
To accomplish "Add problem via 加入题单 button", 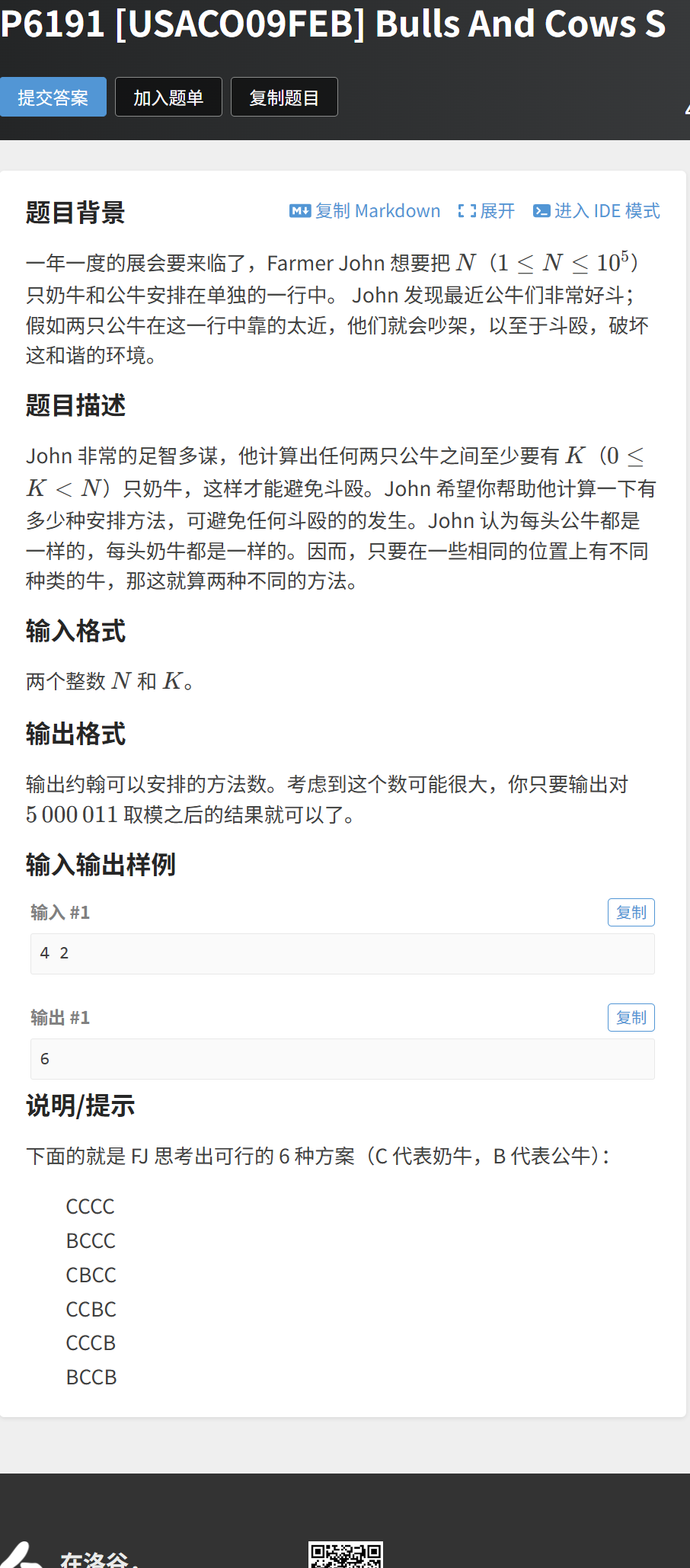I will pyautogui.click(x=168, y=98).
